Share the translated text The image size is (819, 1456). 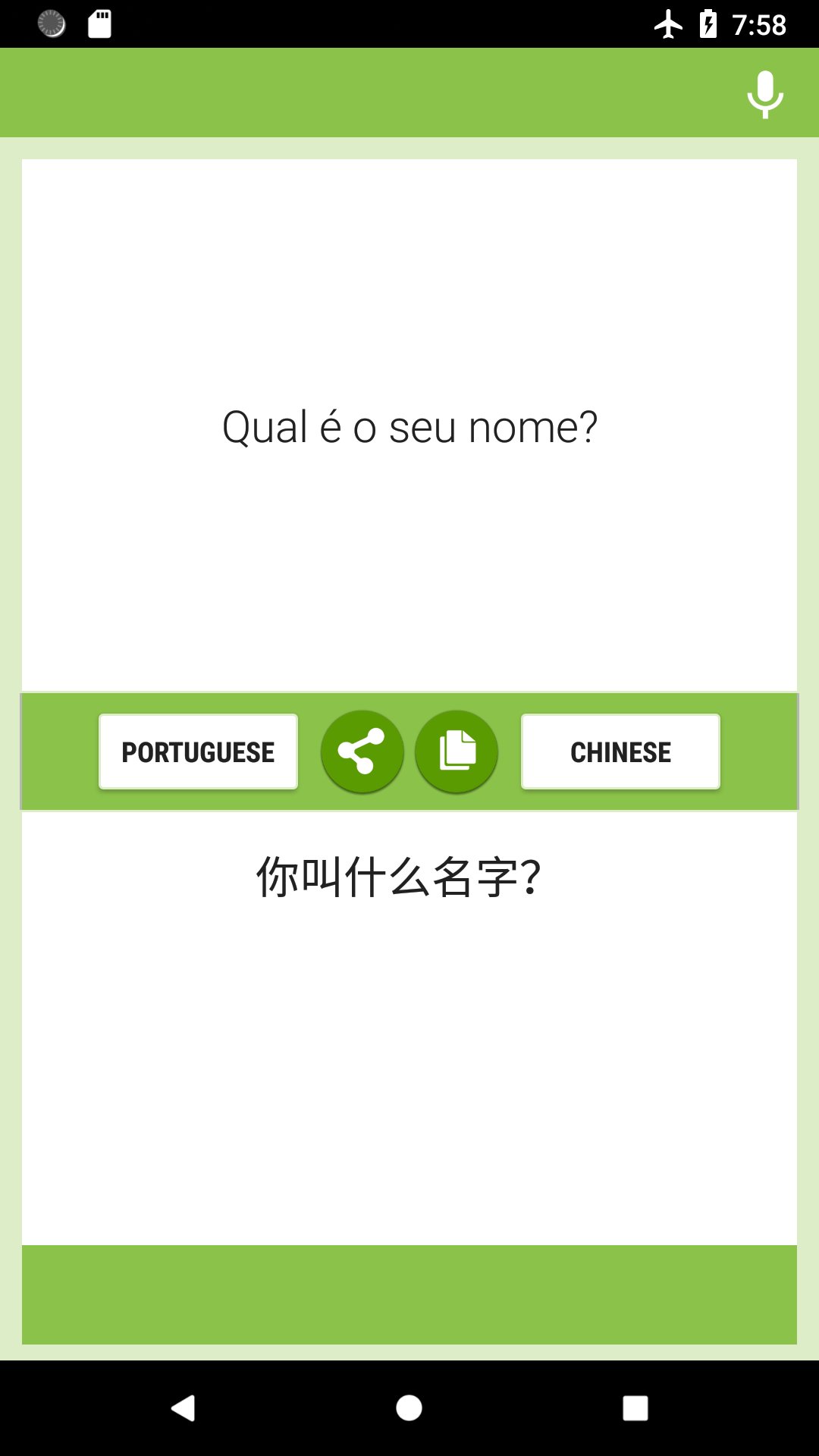pos(362,752)
